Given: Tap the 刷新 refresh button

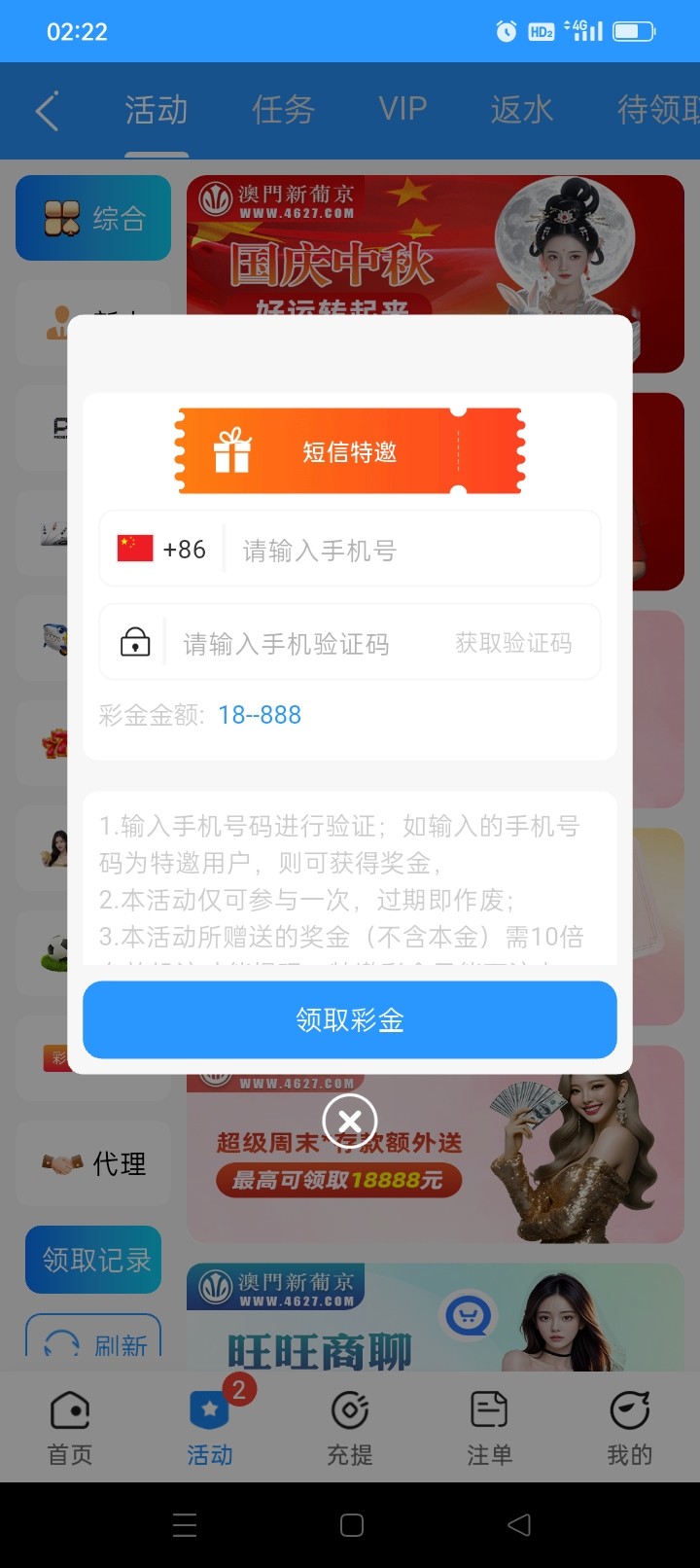Looking at the screenshot, I should click(x=93, y=1340).
